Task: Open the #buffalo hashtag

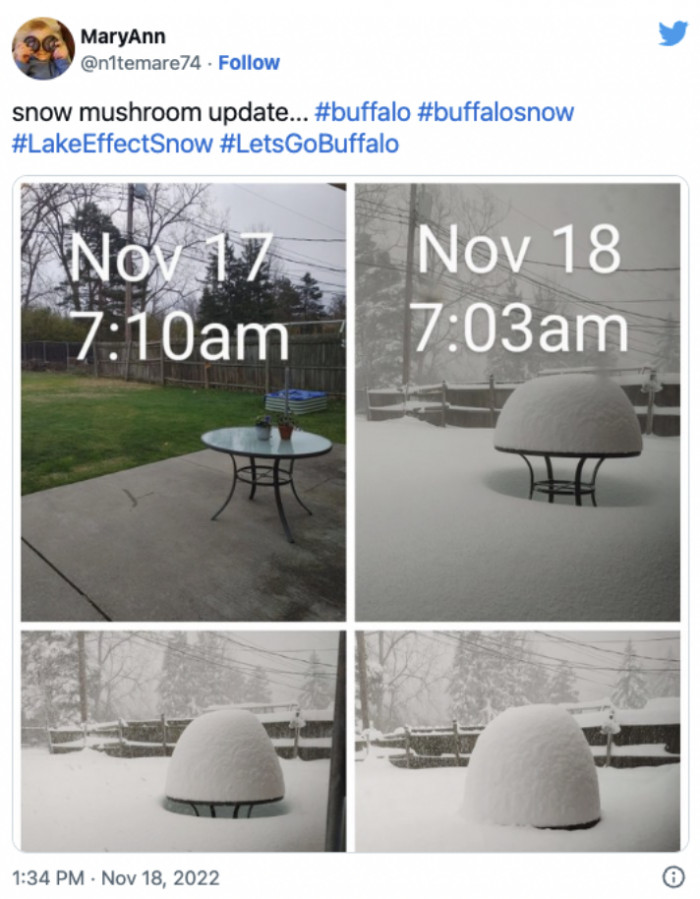Action: pos(360,112)
